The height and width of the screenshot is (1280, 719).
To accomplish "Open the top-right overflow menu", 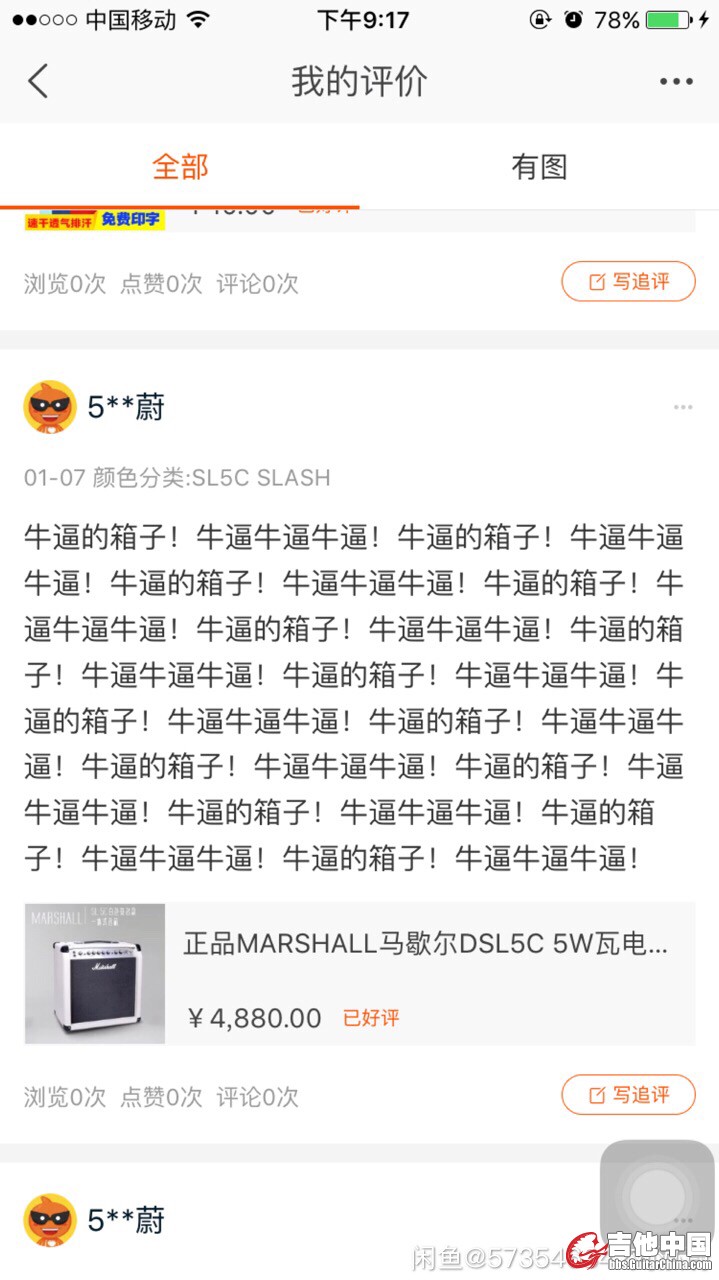I will click(676, 82).
